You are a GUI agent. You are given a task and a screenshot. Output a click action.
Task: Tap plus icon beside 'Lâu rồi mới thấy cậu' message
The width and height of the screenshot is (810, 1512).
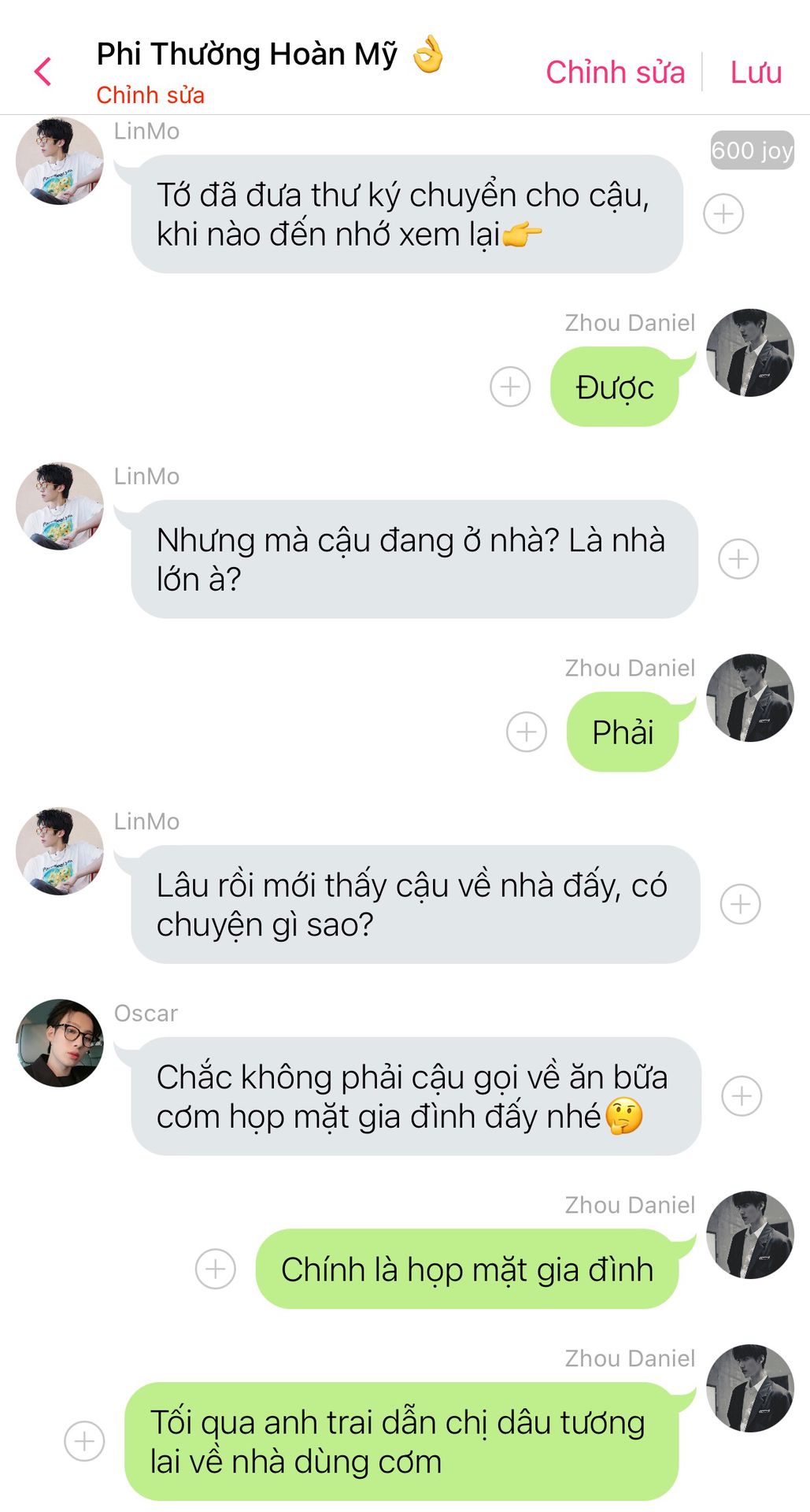(740, 904)
